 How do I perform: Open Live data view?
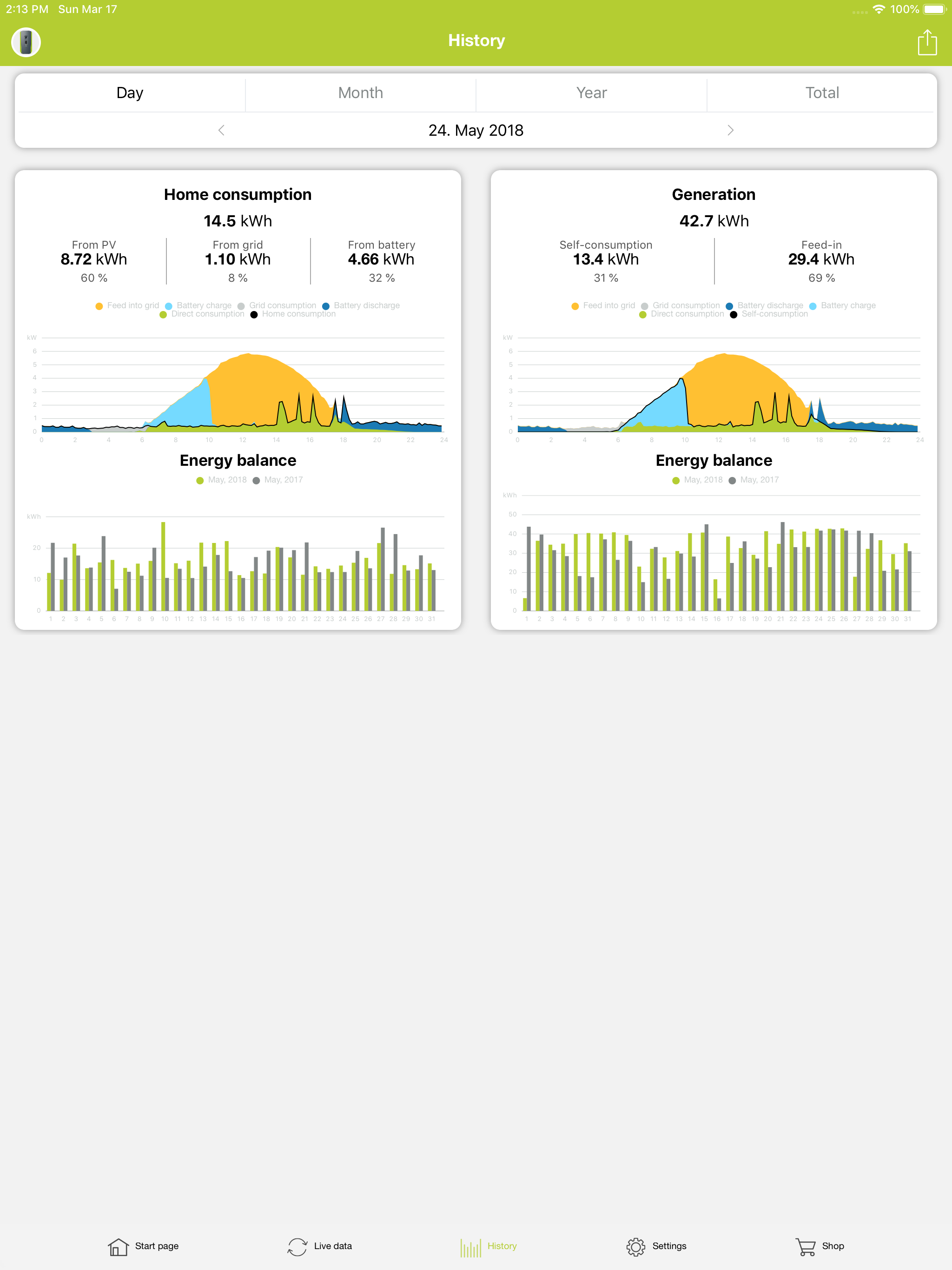coord(320,1245)
